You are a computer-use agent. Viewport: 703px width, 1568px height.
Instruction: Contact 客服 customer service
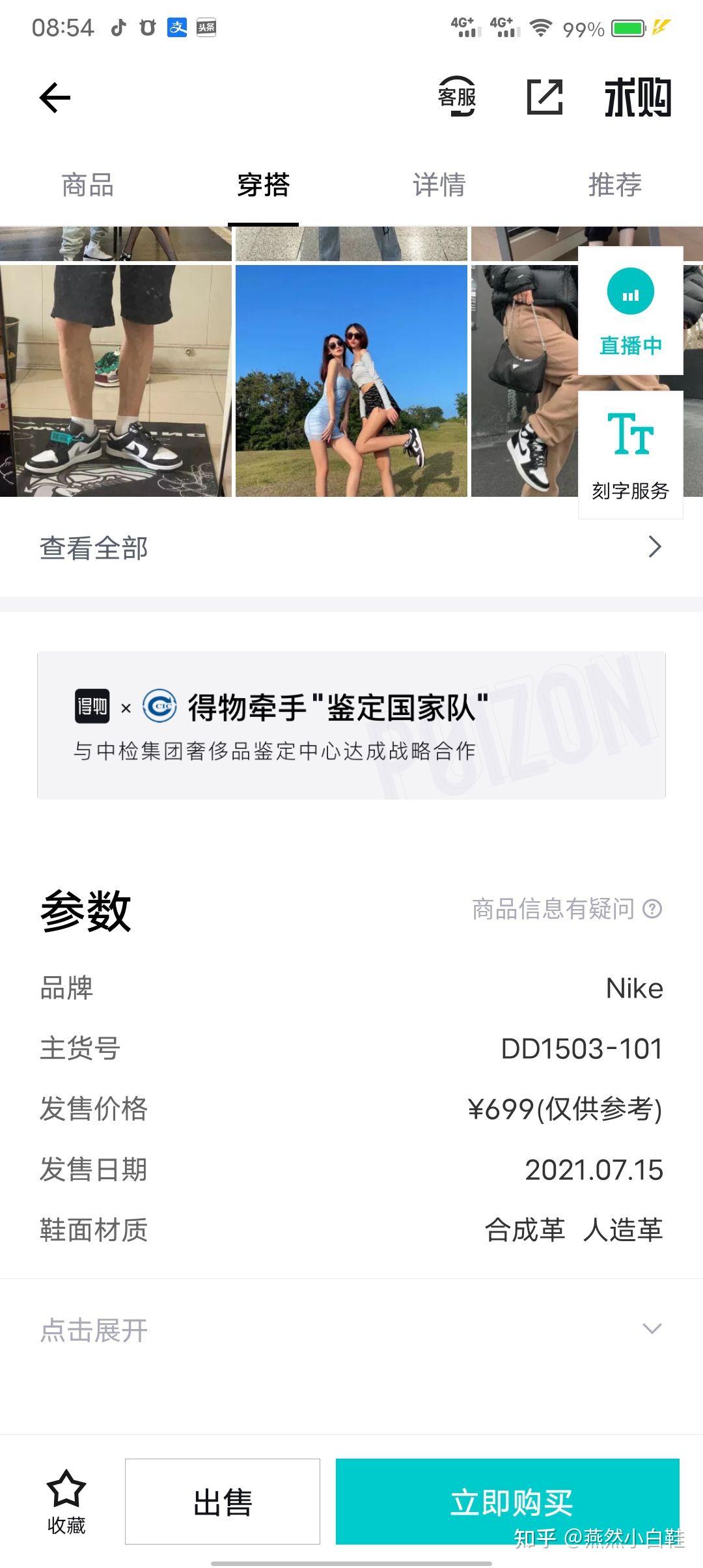pos(457,97)
